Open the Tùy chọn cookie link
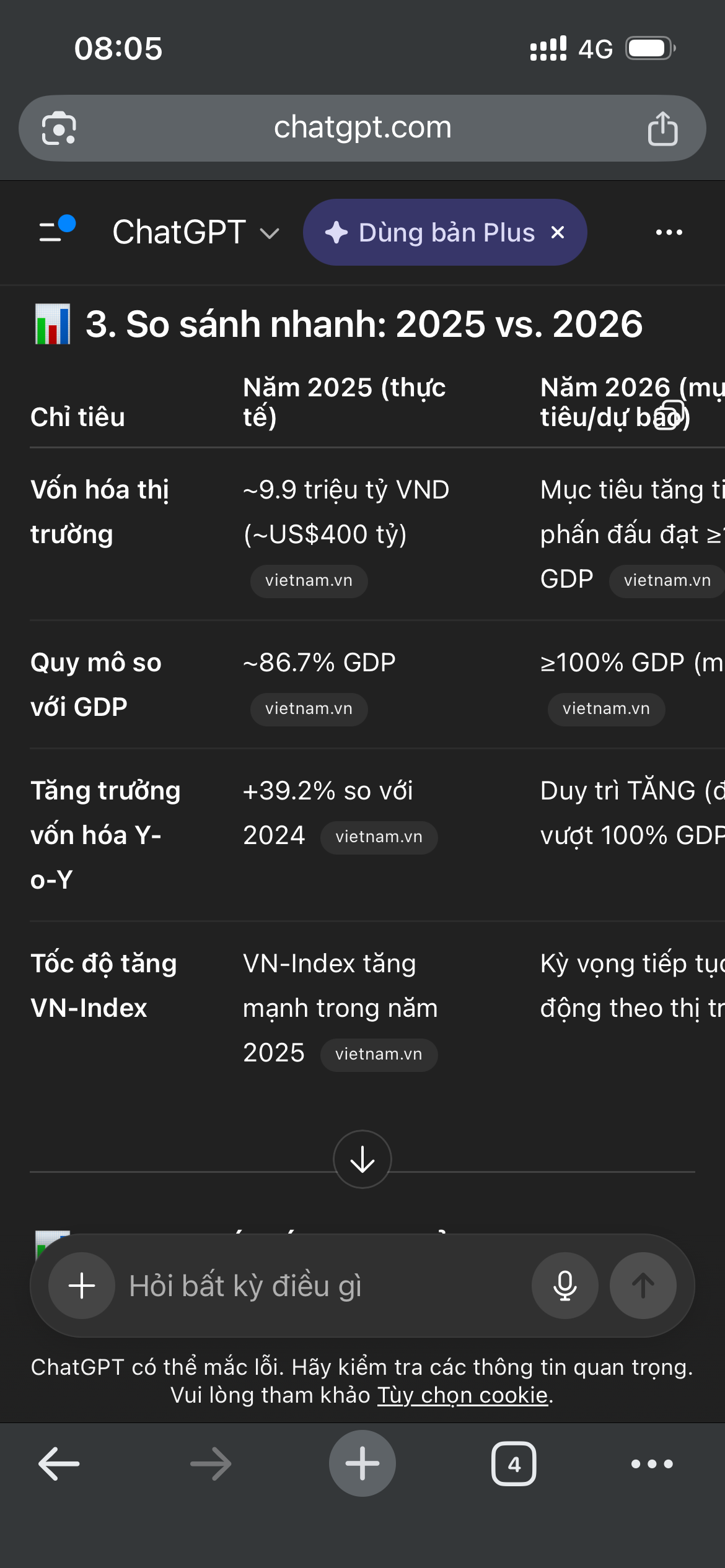Screen dimensions: 725x1568 (463, 1395)
